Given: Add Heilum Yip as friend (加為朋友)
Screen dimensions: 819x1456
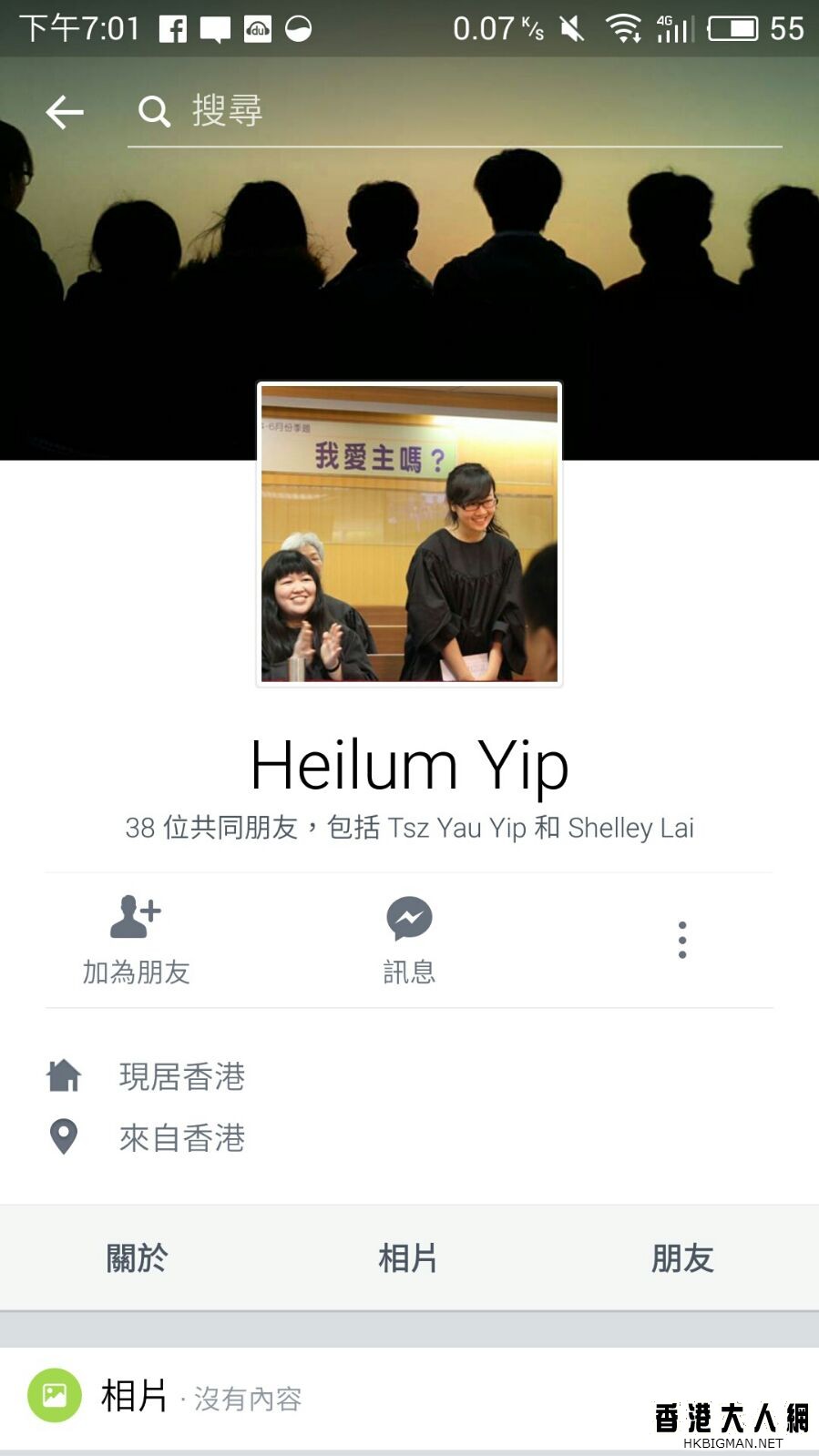Looking at the screenshot, I should (x=136, y=940).
